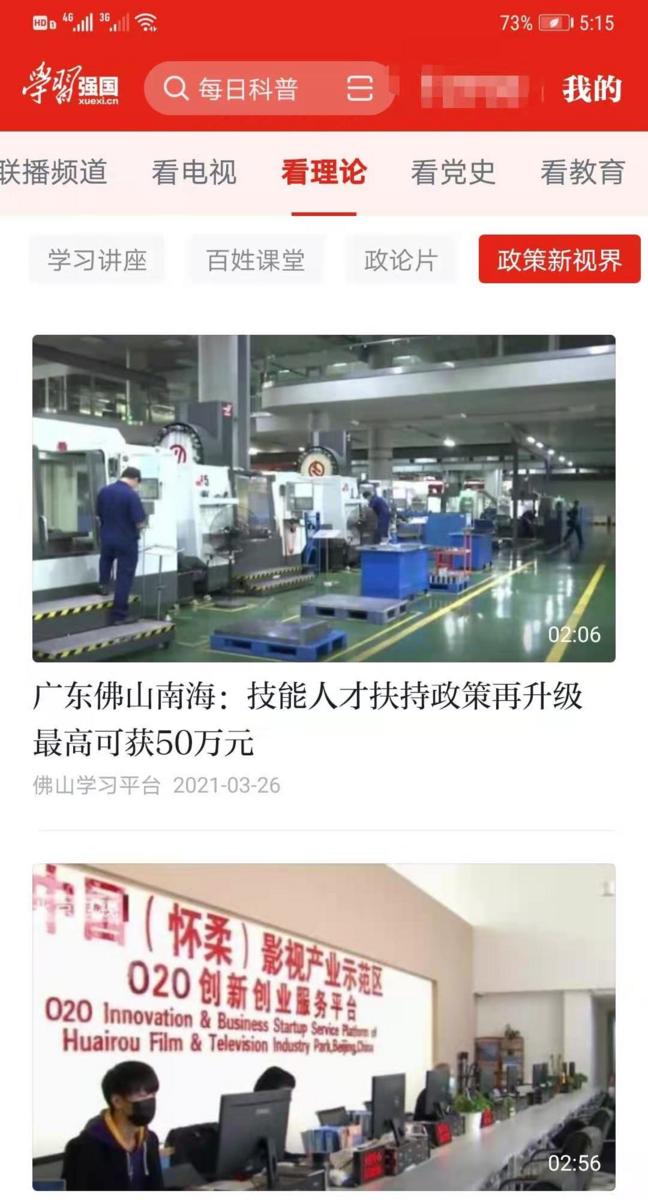Play the 广东佛山南海 skilled talent policy video
Screen dimensions: 648x1200
(324, 498)
